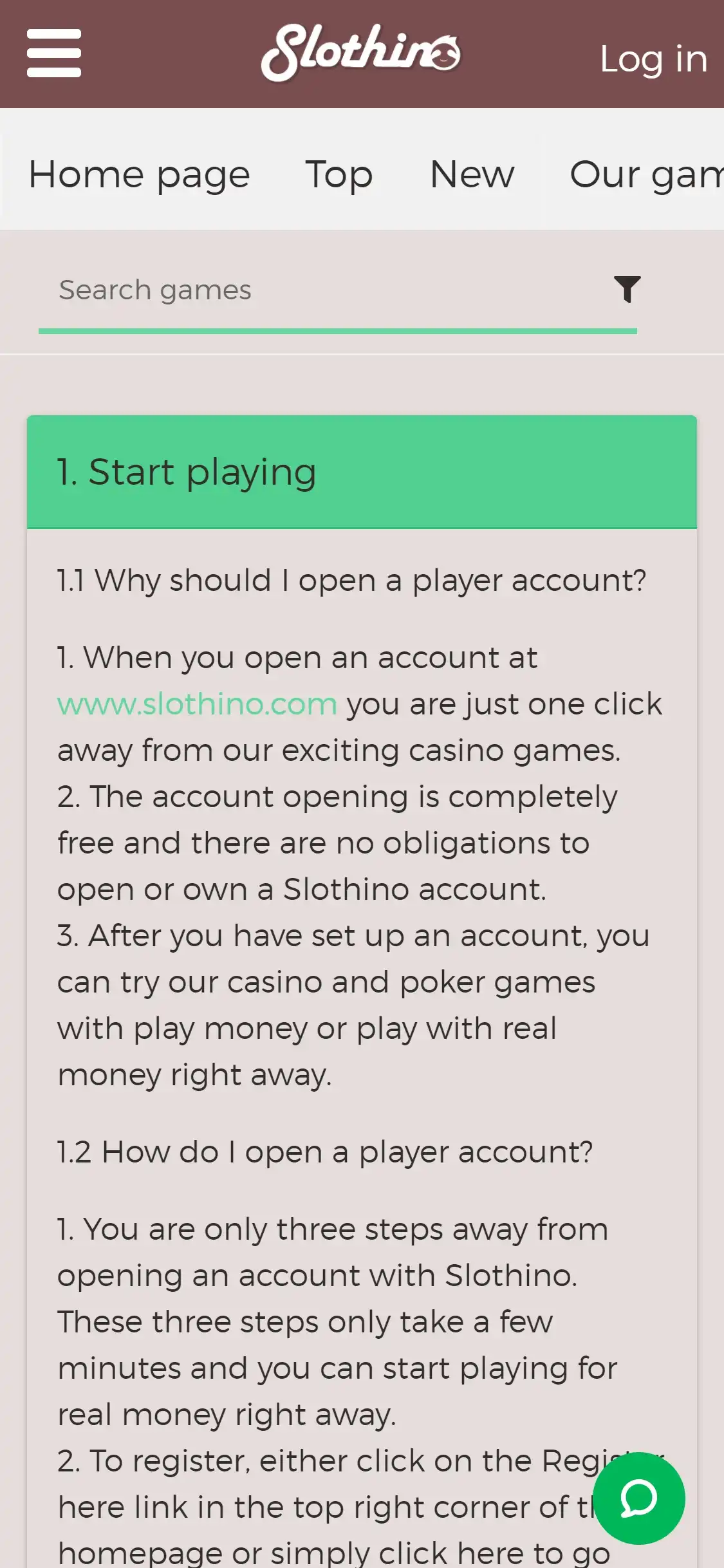The height and width of the screenshot is (1568, 724).
Task: Switch to the New tab
Action: point(472,174)
